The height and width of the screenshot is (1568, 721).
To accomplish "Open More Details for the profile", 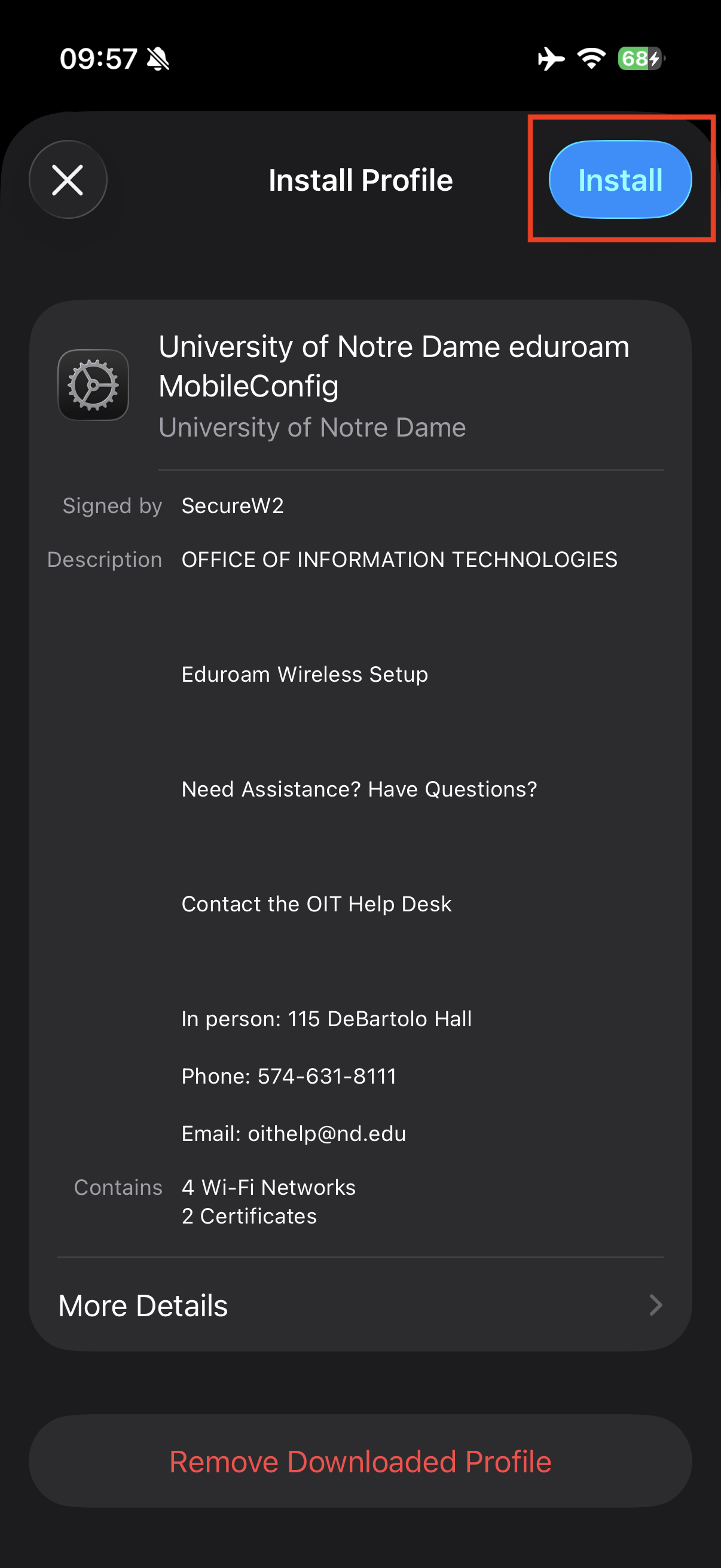I will pos(360,1305).
